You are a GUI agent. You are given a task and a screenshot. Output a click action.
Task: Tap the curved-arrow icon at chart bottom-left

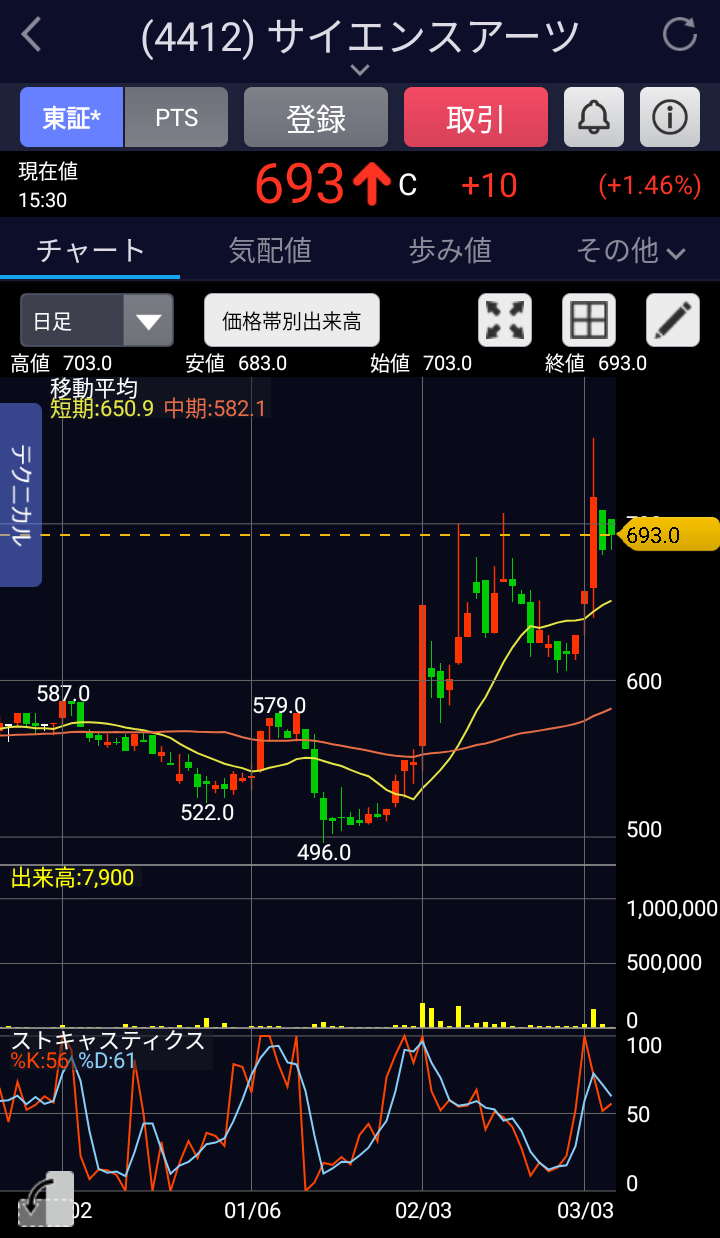[x=46, y=1199]
